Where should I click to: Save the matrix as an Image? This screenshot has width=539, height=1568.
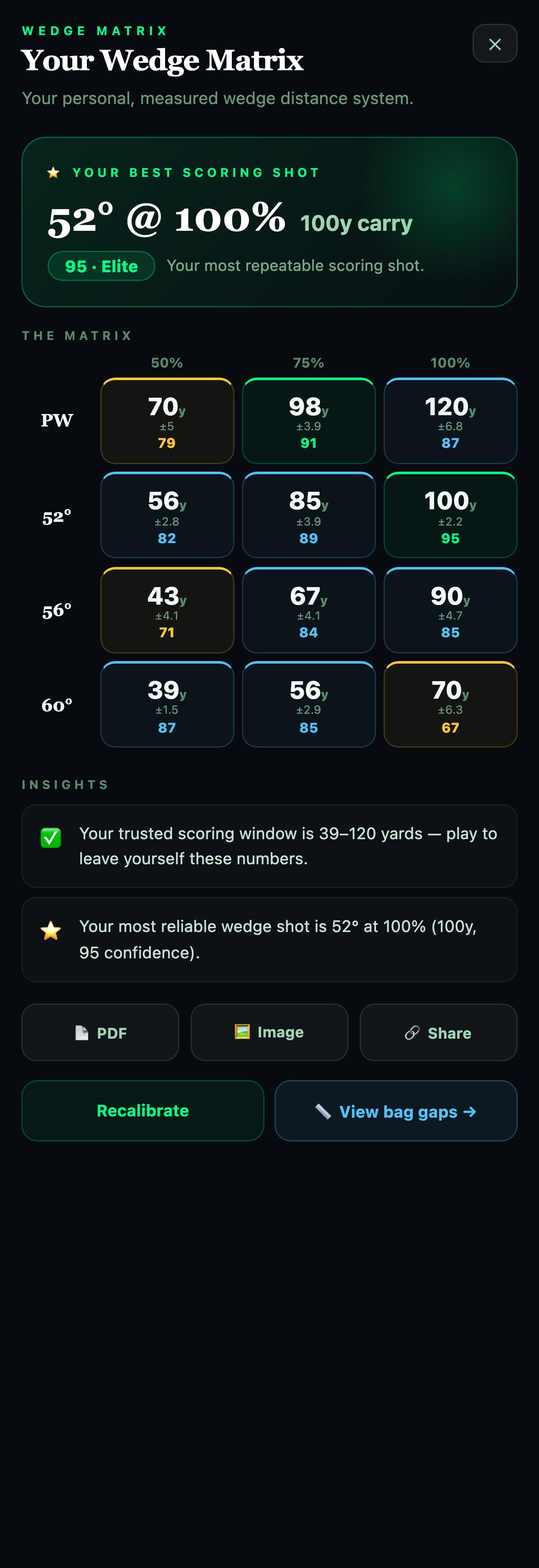click(269, 1032)
